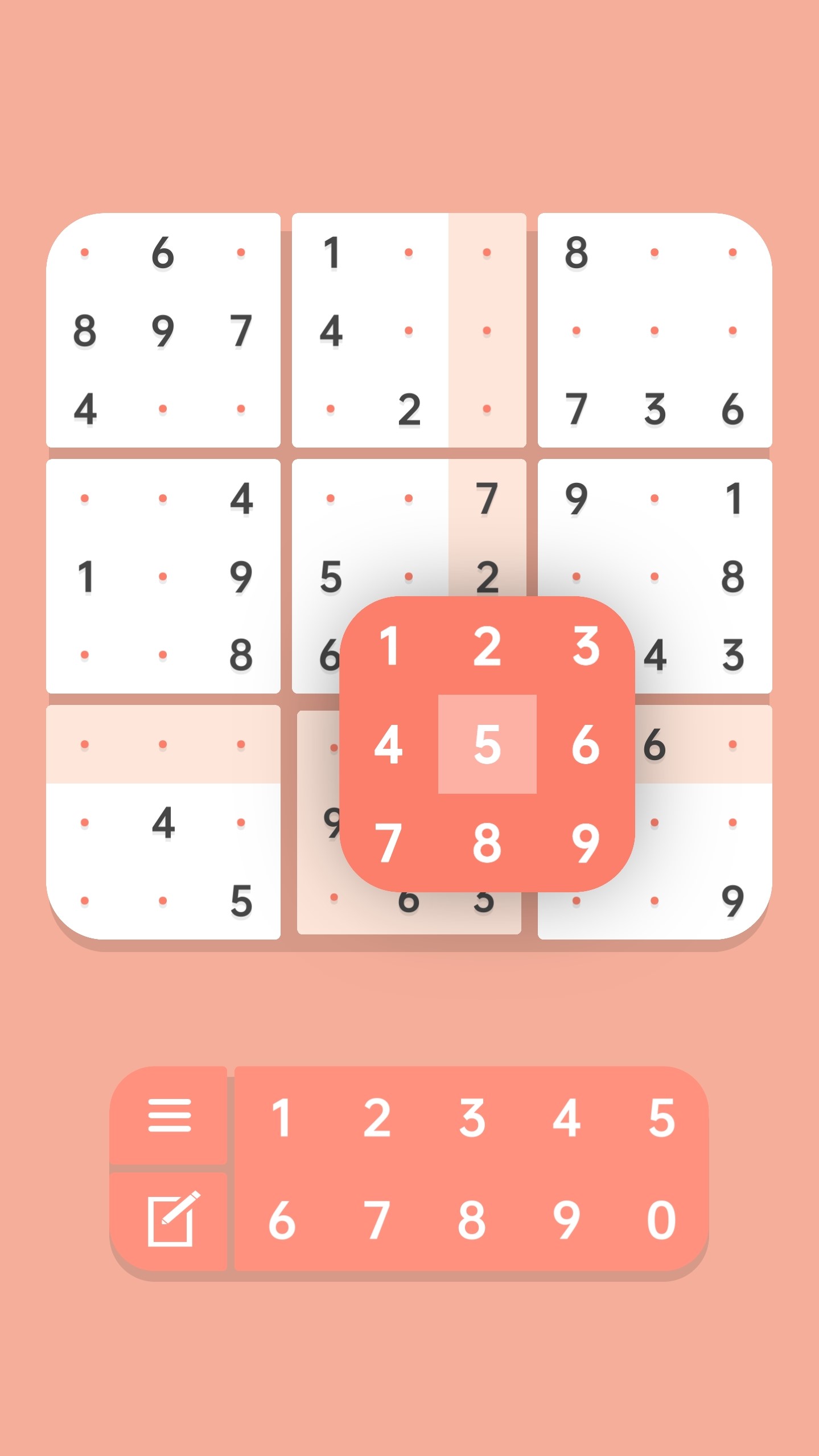819x1456 pixels.
Task: Enter 9 from the bottom number pad
Action: [567, 1220]
